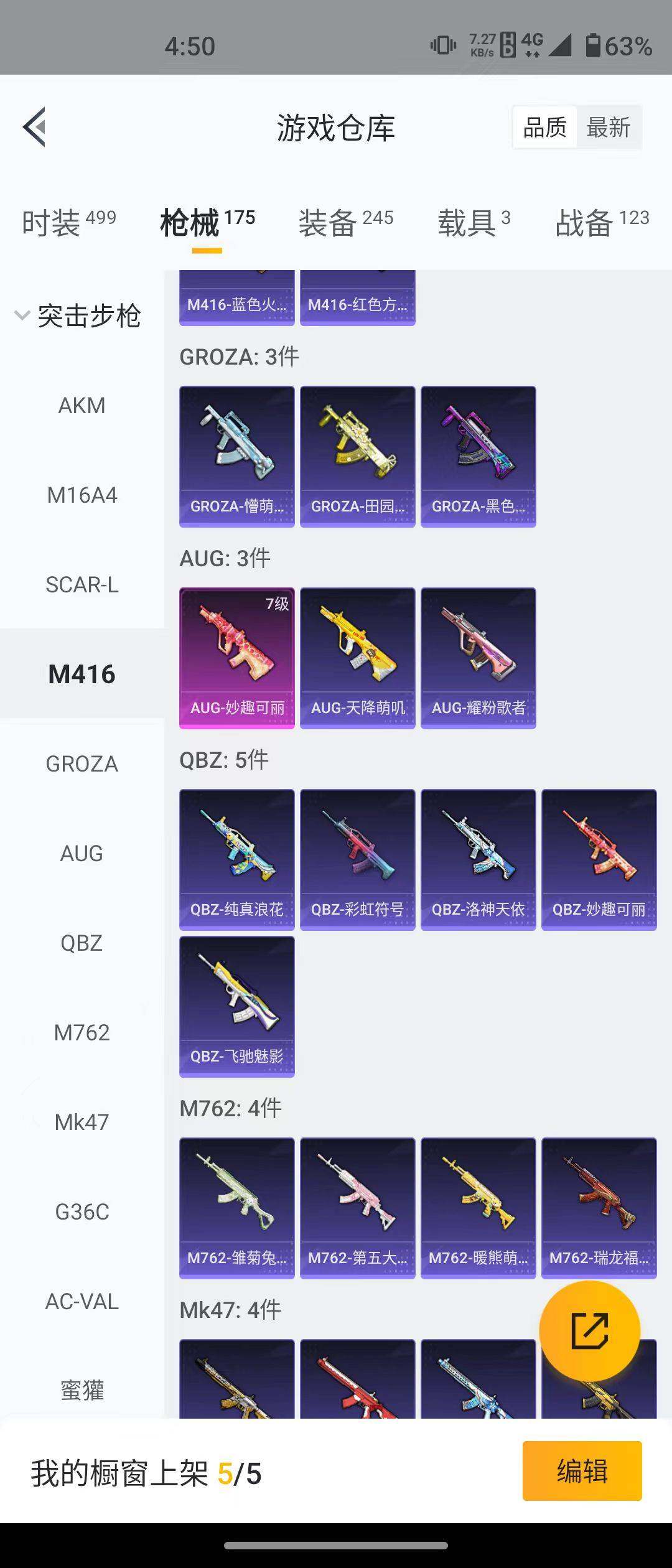672x1568 pixels.
Task: Switch to the 时装 tab
Action: coord(68,223)
